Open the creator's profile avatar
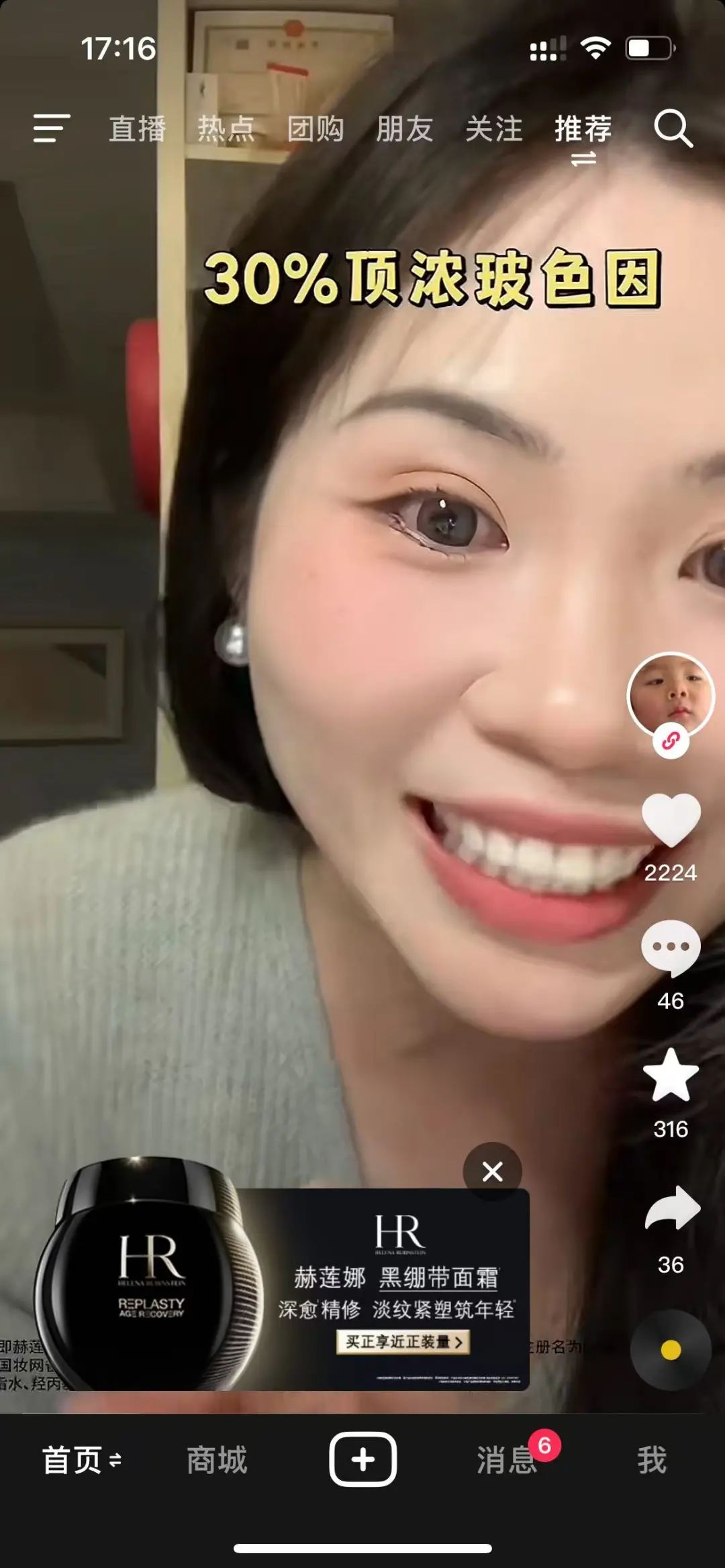Image resolution: width=725 pixels, height=1568 pixels. click(671, 696)
